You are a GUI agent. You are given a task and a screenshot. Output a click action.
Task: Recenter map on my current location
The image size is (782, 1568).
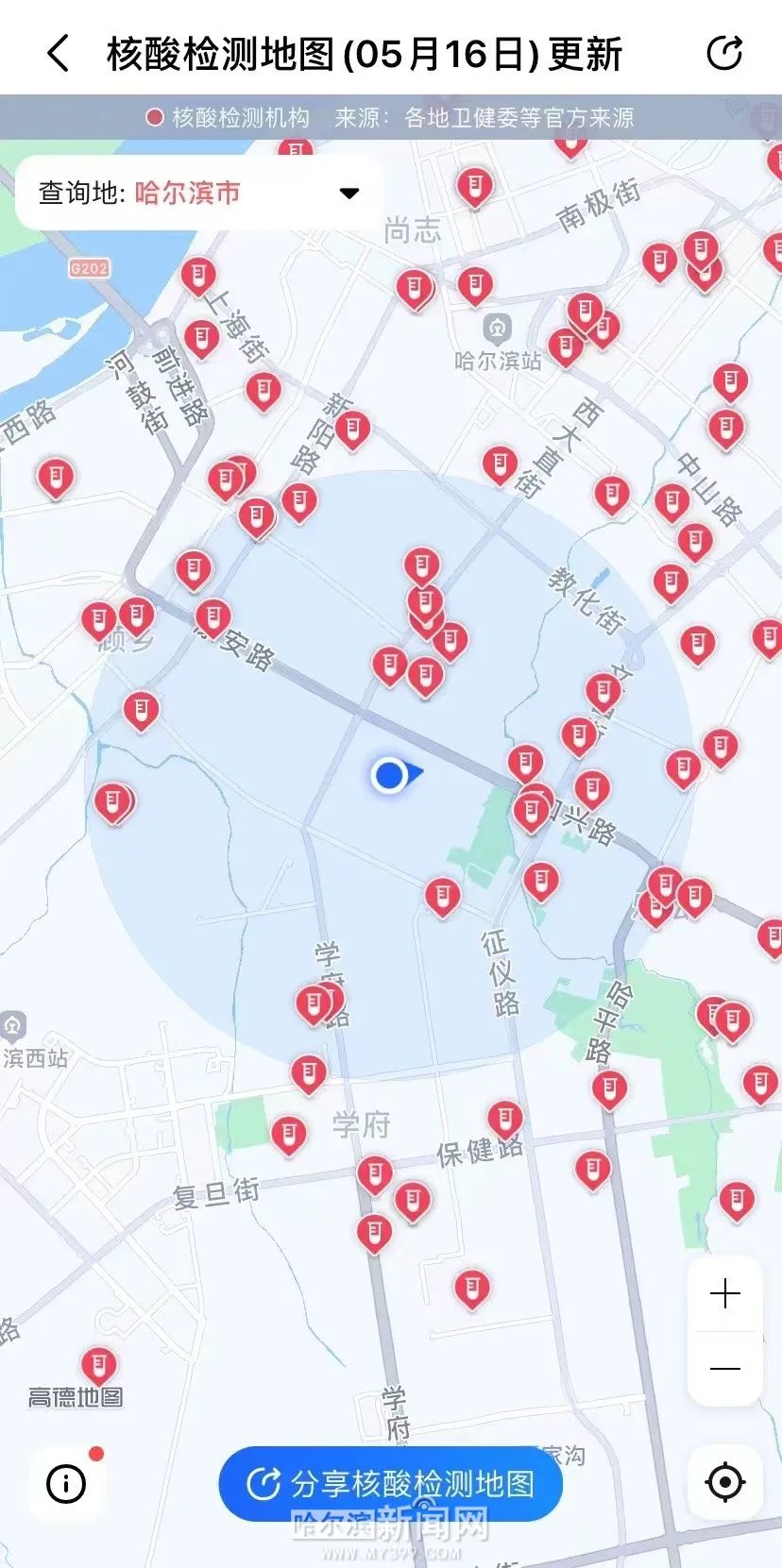724,1482
